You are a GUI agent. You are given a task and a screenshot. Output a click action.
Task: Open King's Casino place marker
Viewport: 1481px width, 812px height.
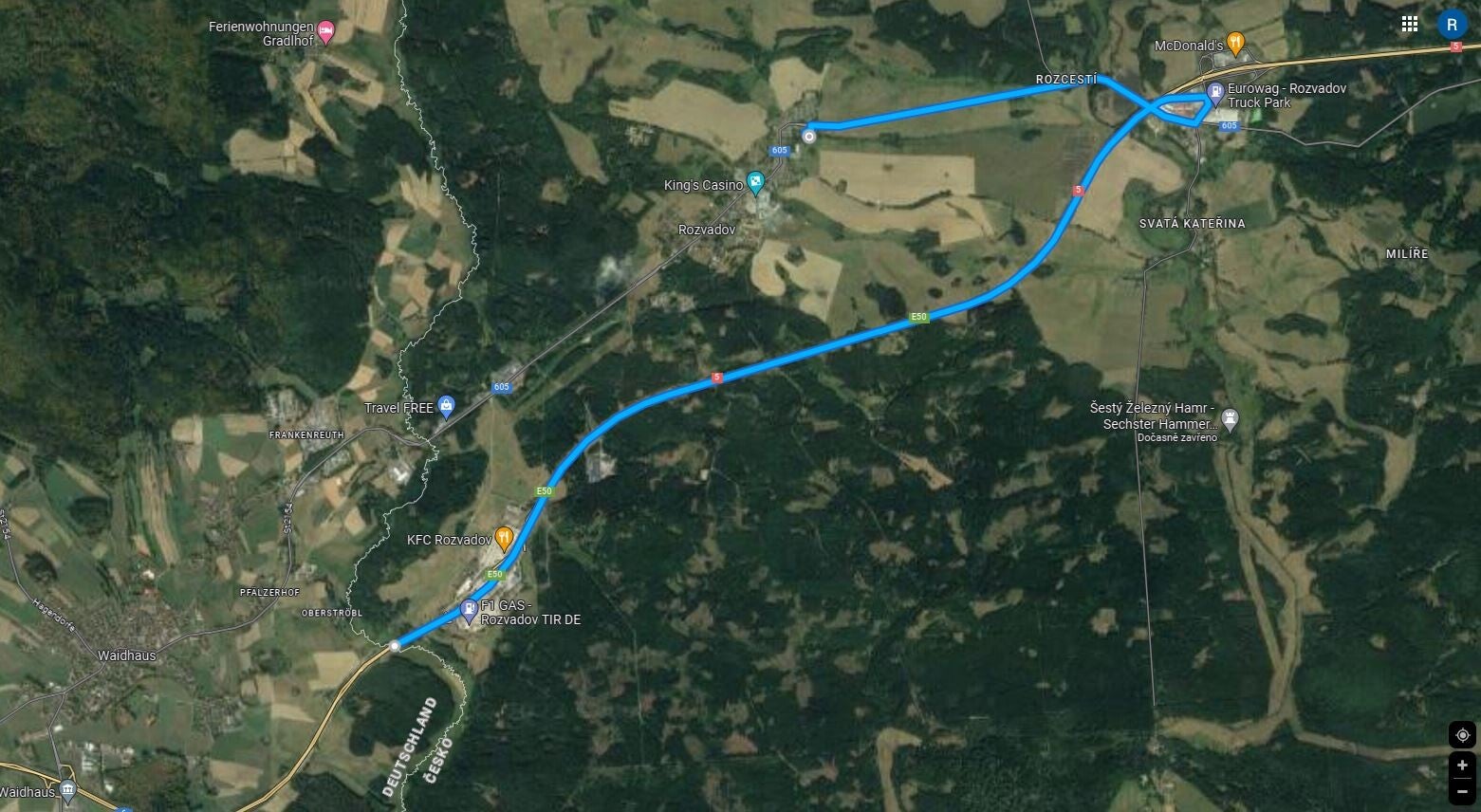(755, 180)
